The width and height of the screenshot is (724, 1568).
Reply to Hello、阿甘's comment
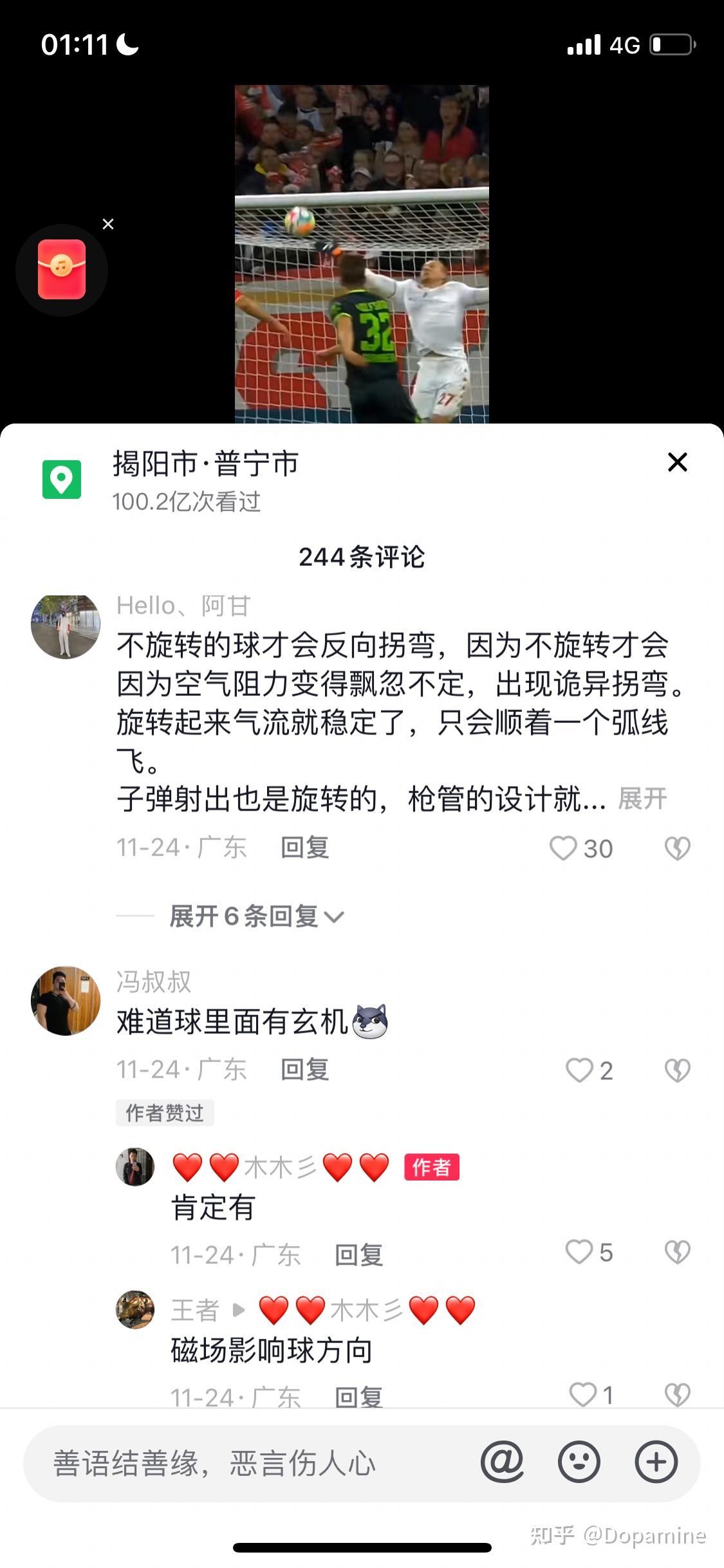[304, 848]
